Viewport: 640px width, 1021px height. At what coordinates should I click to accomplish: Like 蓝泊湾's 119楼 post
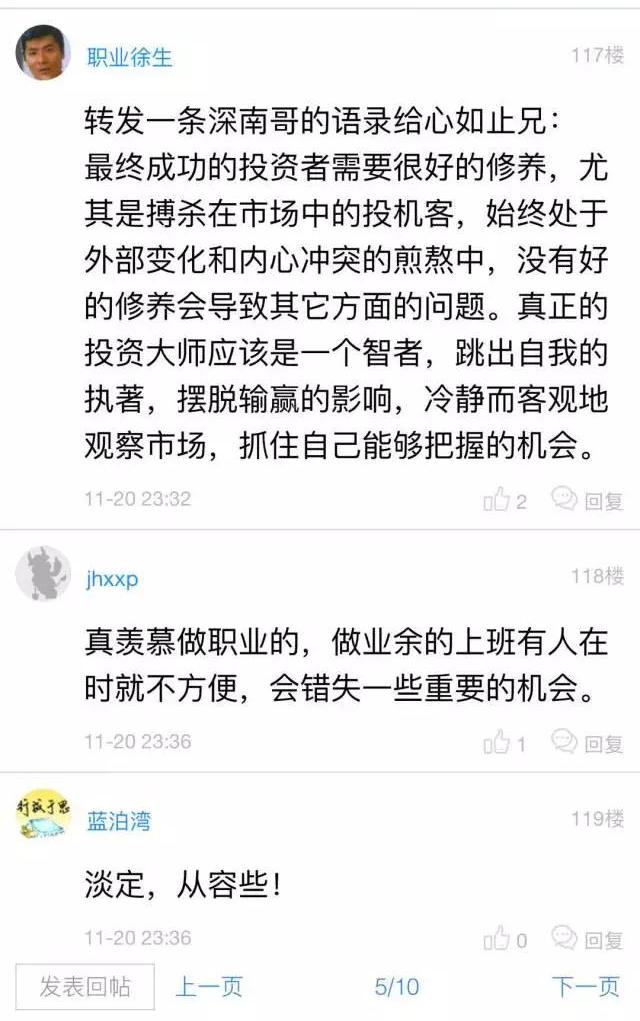point(505,939)
